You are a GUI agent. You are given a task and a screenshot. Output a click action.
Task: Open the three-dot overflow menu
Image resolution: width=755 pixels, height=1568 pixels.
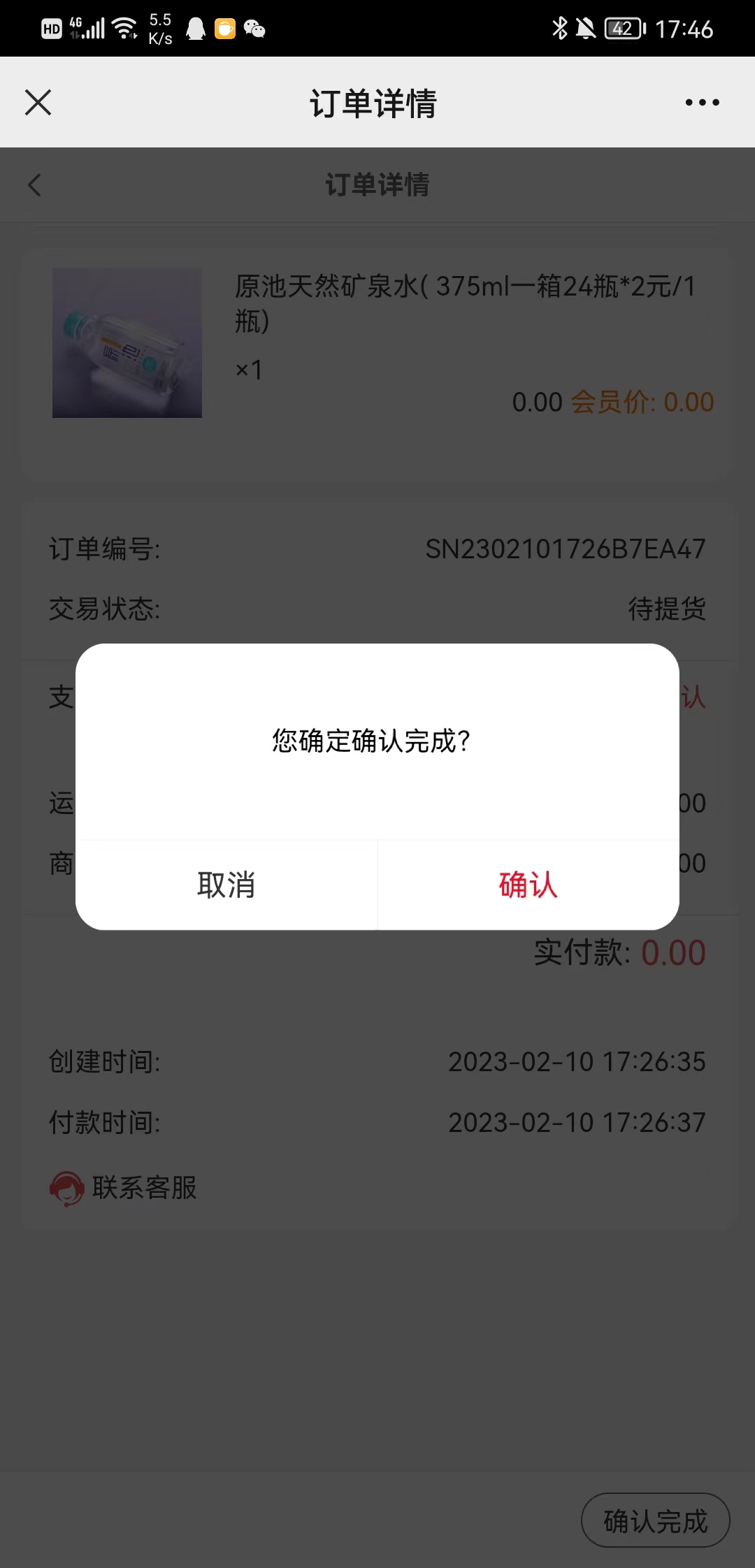(x=702, y=103)
